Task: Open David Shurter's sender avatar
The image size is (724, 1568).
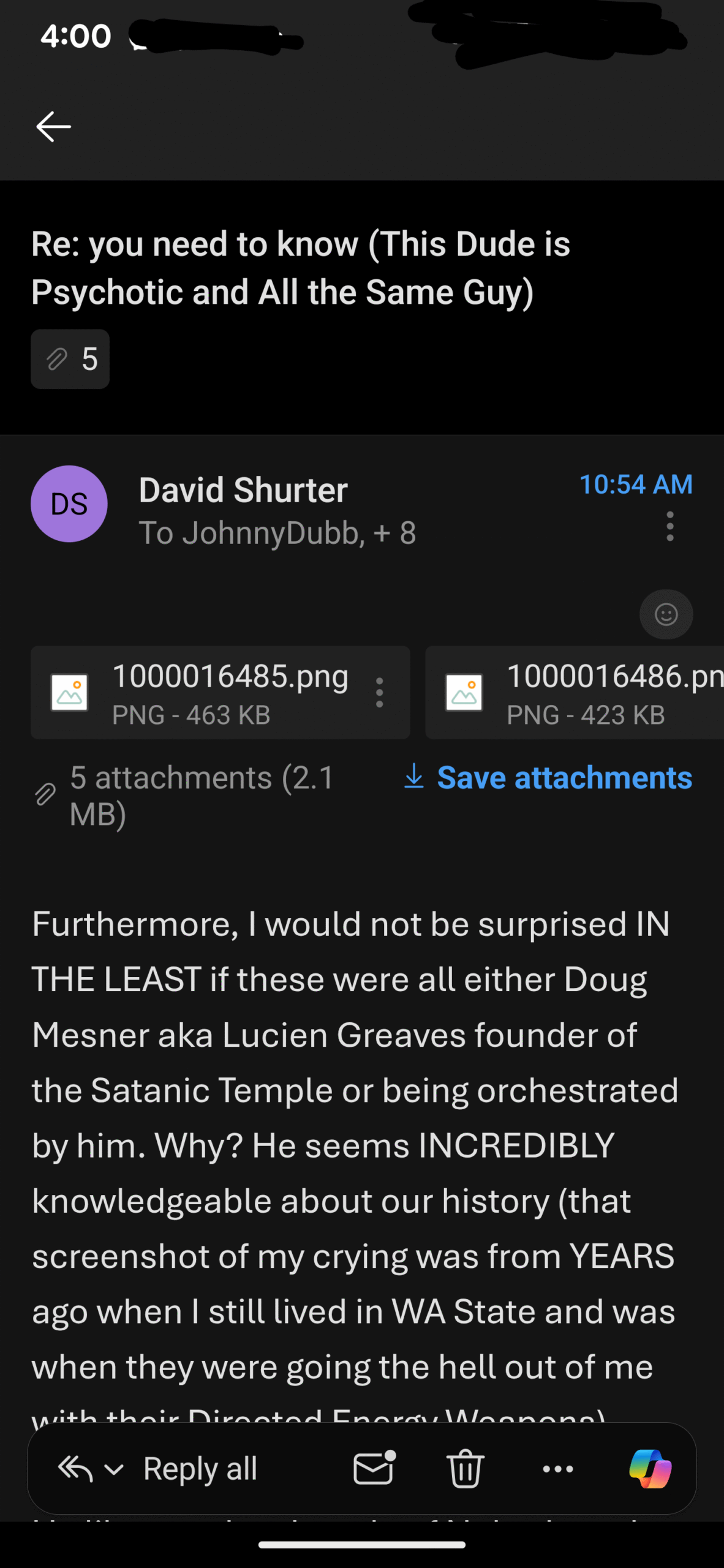Action: tap(69, 504)
